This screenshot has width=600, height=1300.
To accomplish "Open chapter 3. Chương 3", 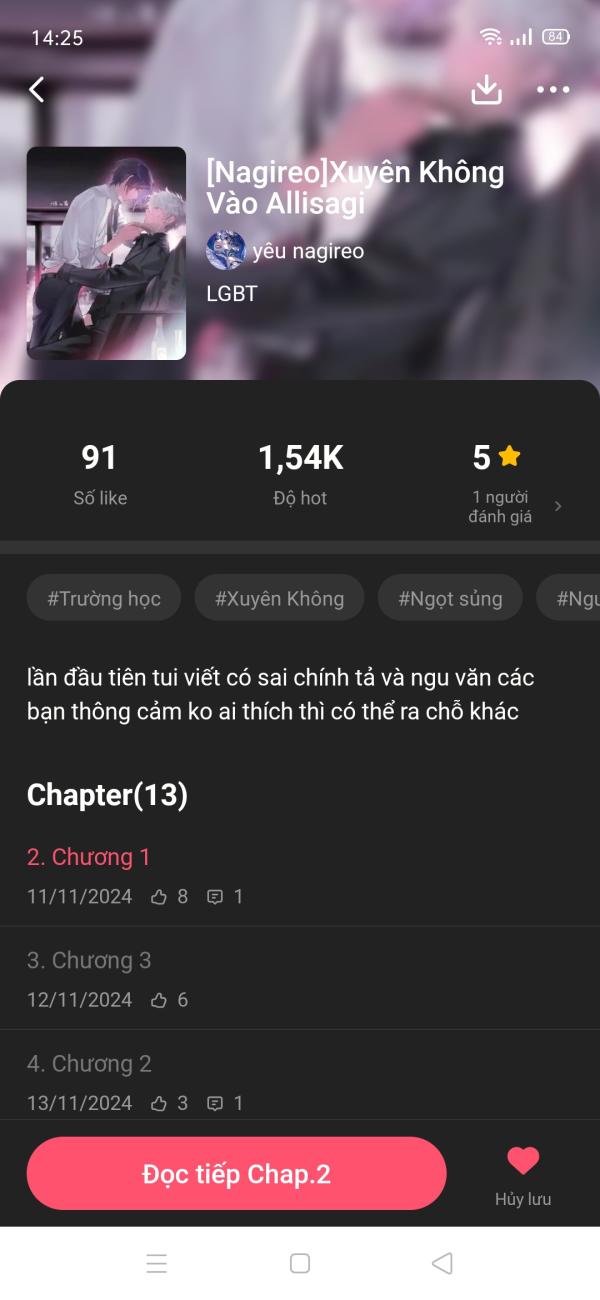I will pos(300,979).
